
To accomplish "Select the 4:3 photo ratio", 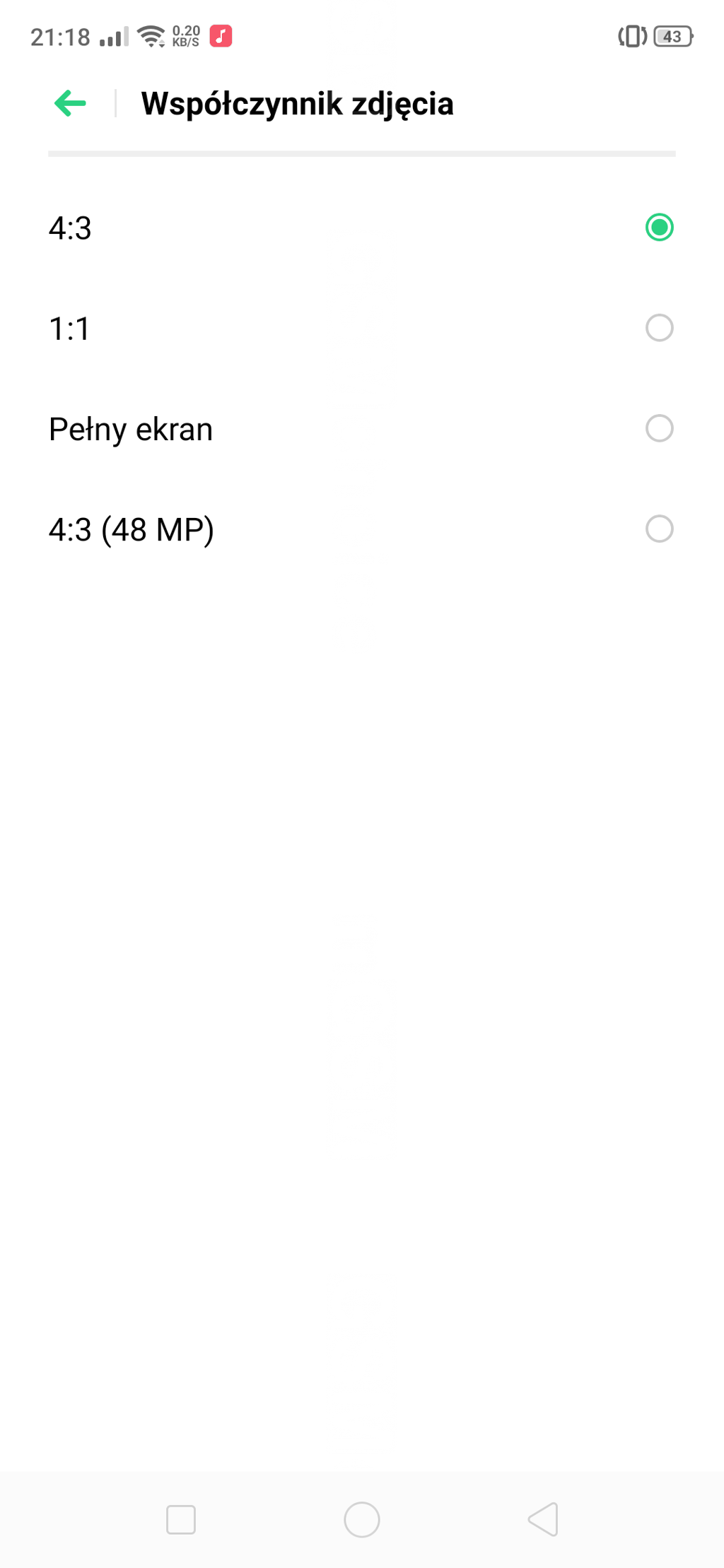I will [362, 228].
